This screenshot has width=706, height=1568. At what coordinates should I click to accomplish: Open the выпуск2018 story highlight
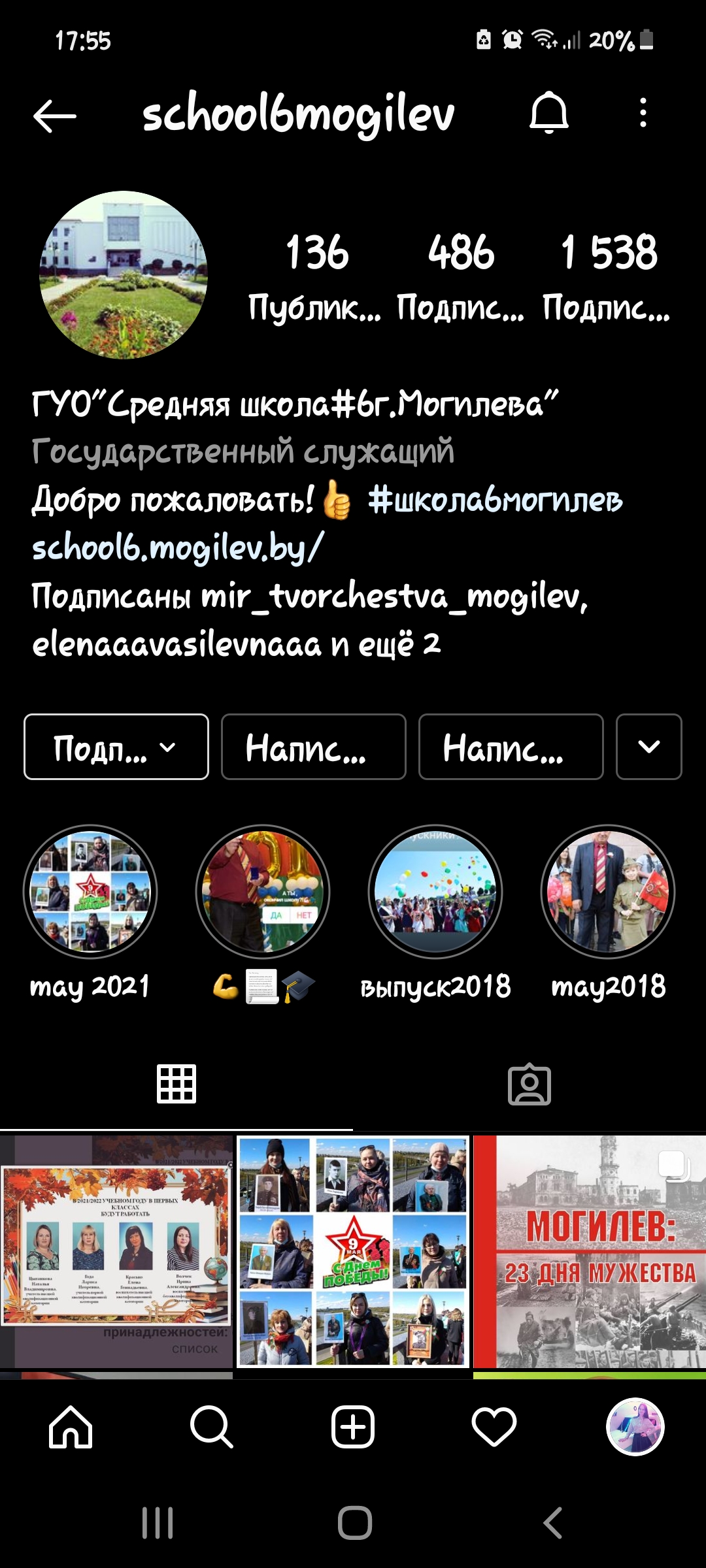tap(435, 892)
